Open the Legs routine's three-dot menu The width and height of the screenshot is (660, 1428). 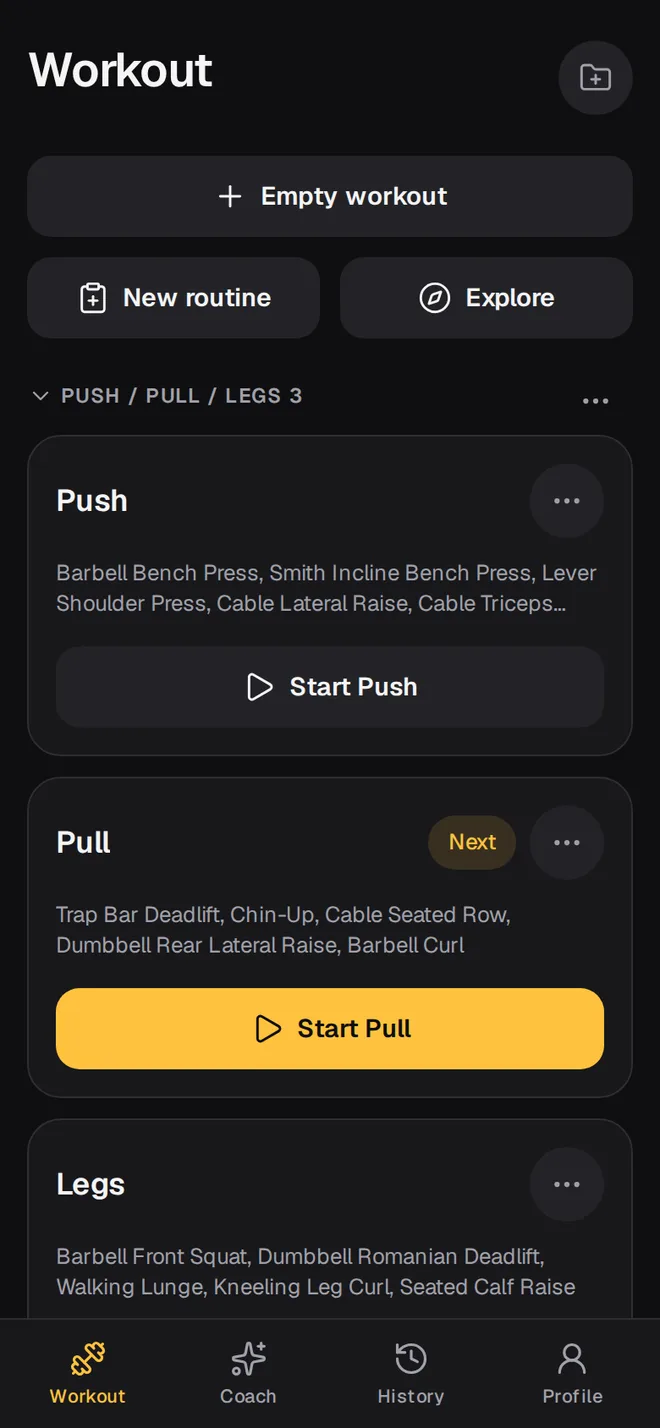(x=567, y=1185)
